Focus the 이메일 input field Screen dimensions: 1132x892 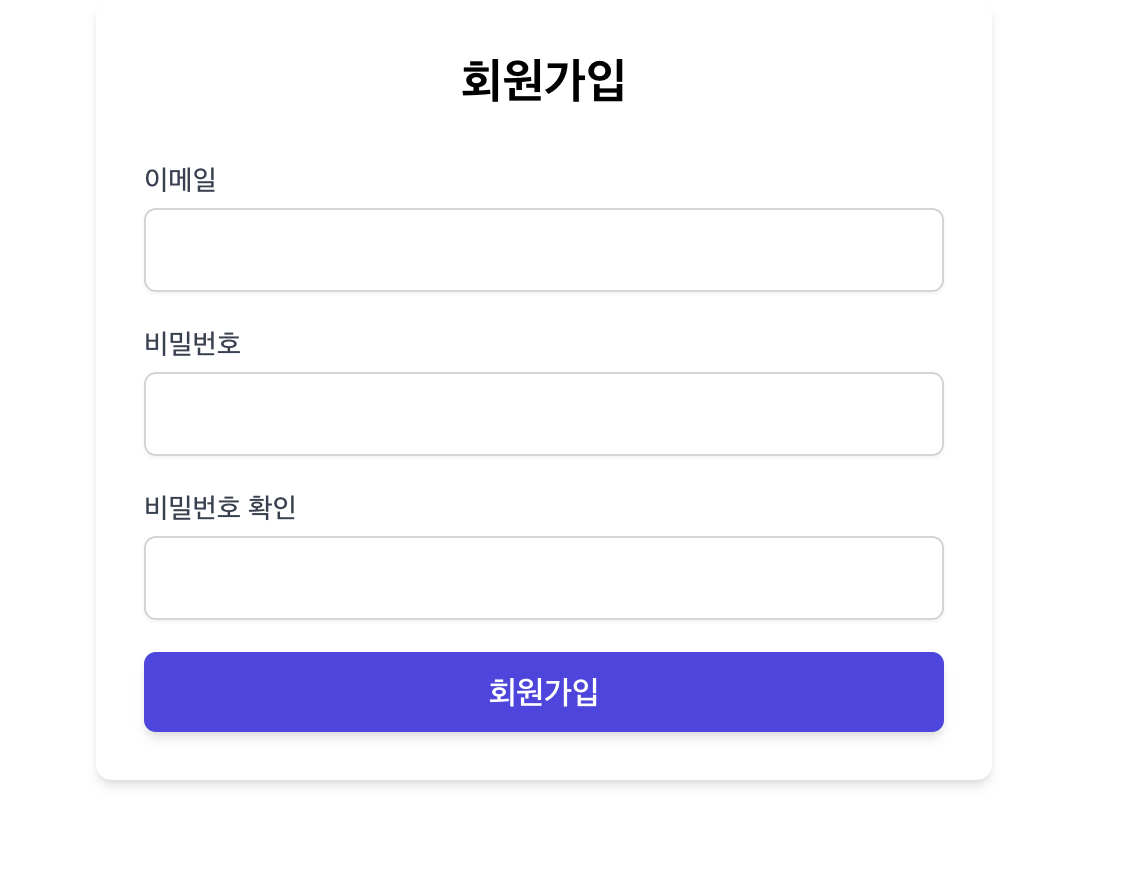543,250
